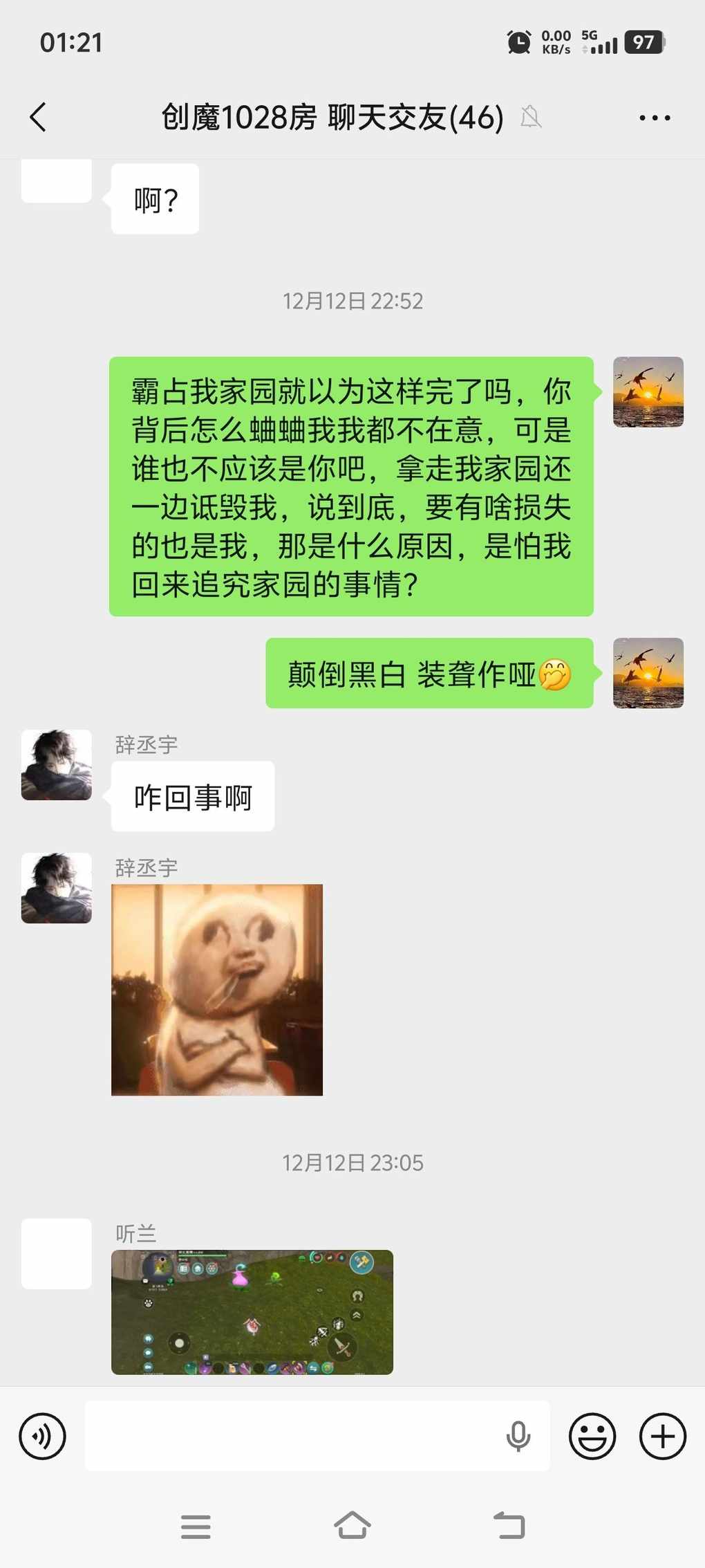Open 听兰's profile avatar
This screenshot has width=705, height=1568.
57,1253
